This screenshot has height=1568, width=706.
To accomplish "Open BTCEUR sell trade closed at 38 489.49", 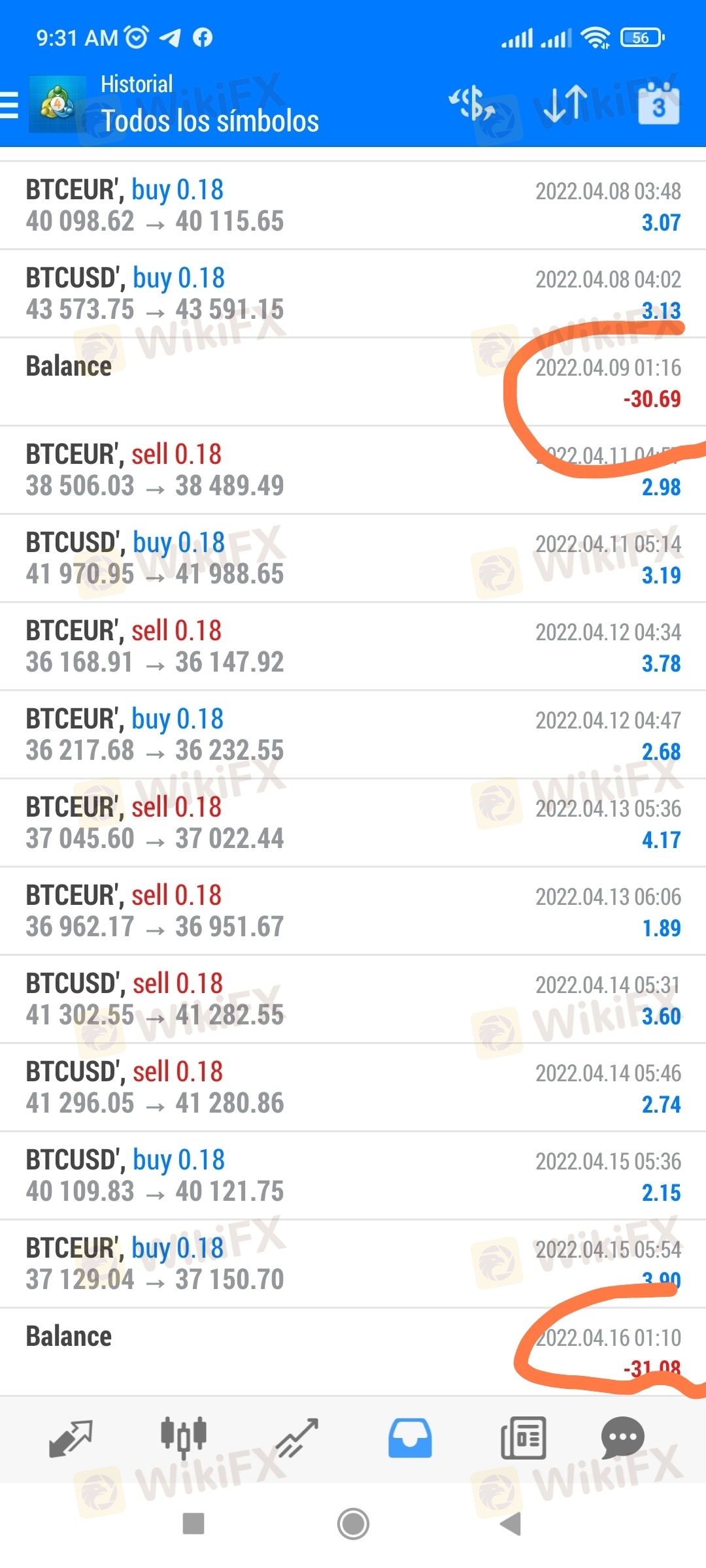I will [353, 470].
